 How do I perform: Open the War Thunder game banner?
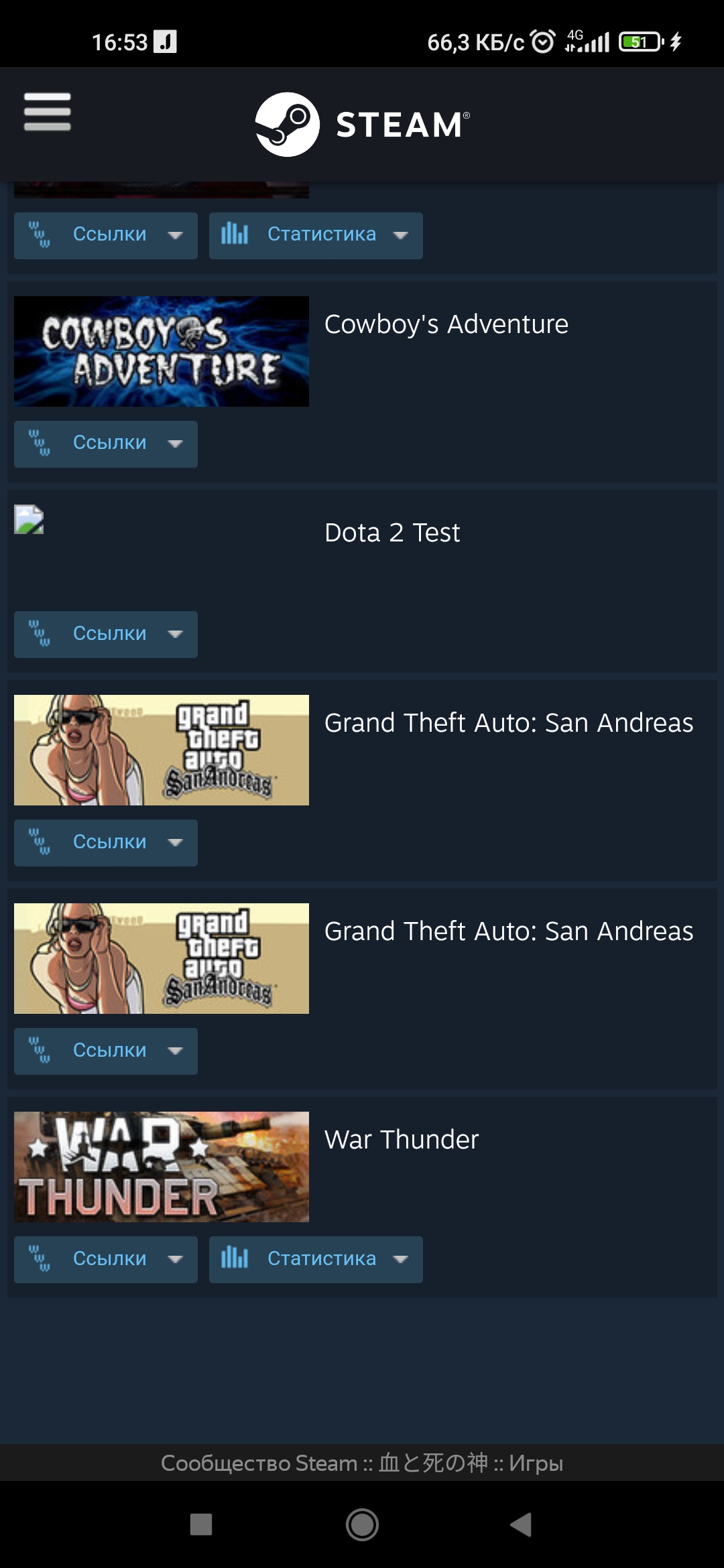[162, 1167]
